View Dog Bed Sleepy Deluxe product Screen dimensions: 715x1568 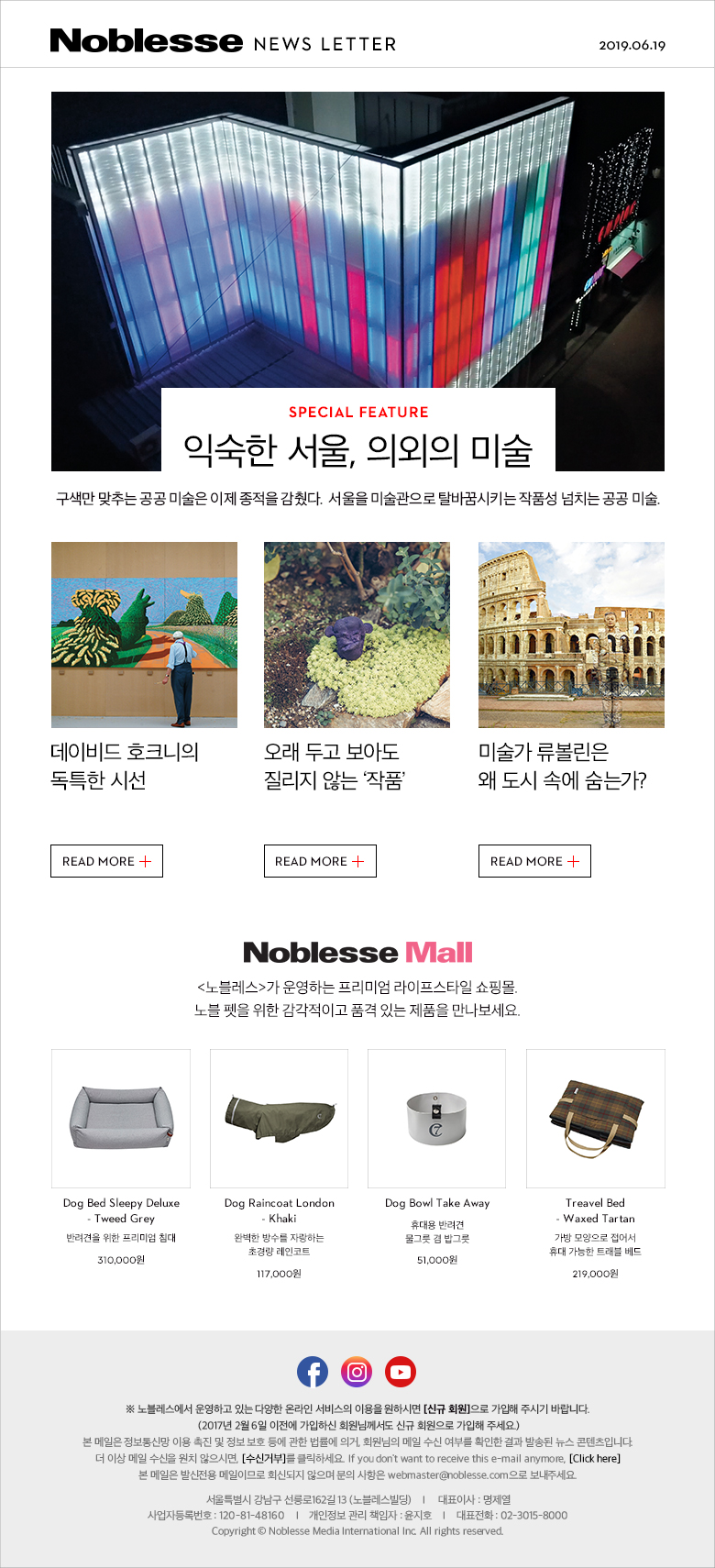point(121,1119)
